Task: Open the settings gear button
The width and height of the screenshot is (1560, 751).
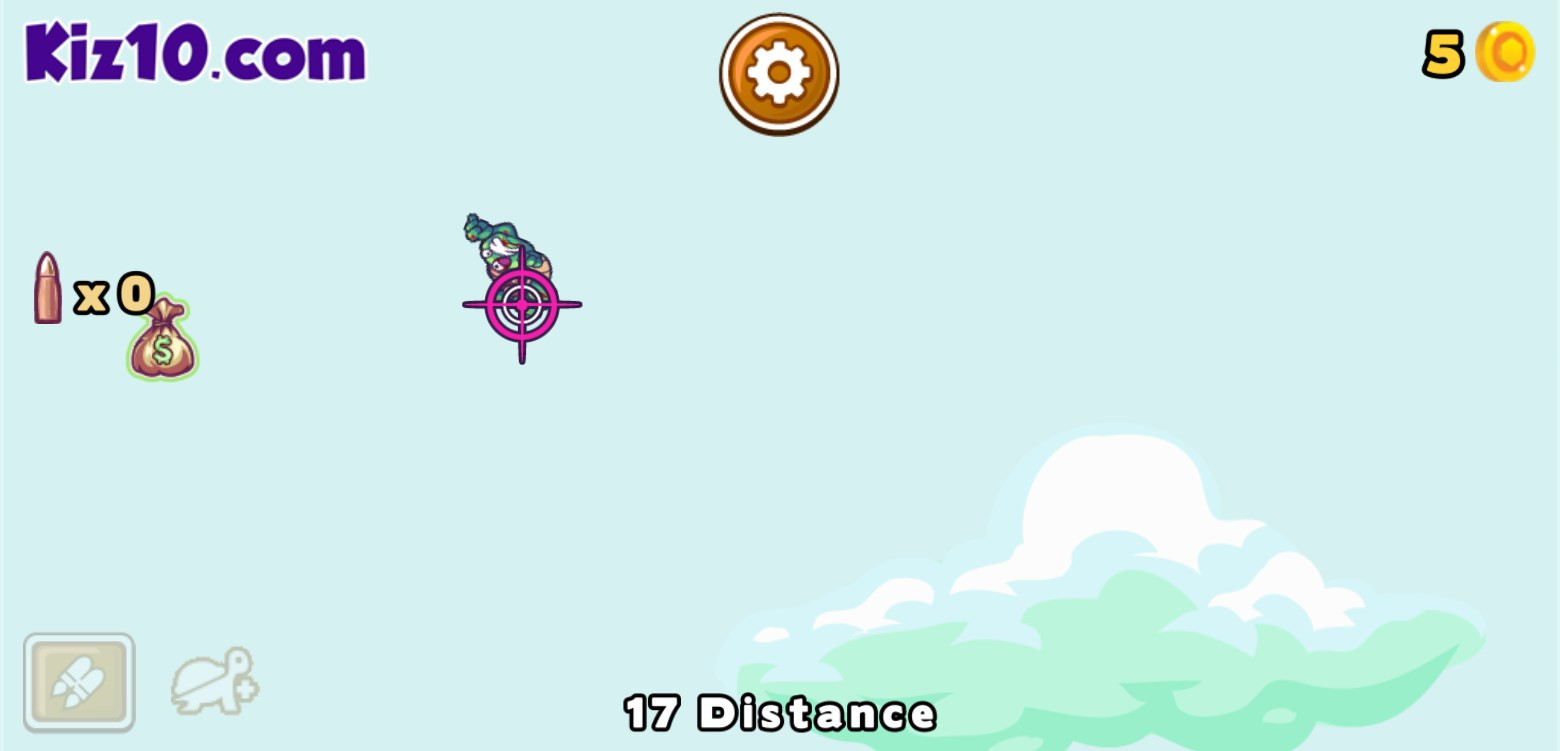Action: (x=779, y=74)
